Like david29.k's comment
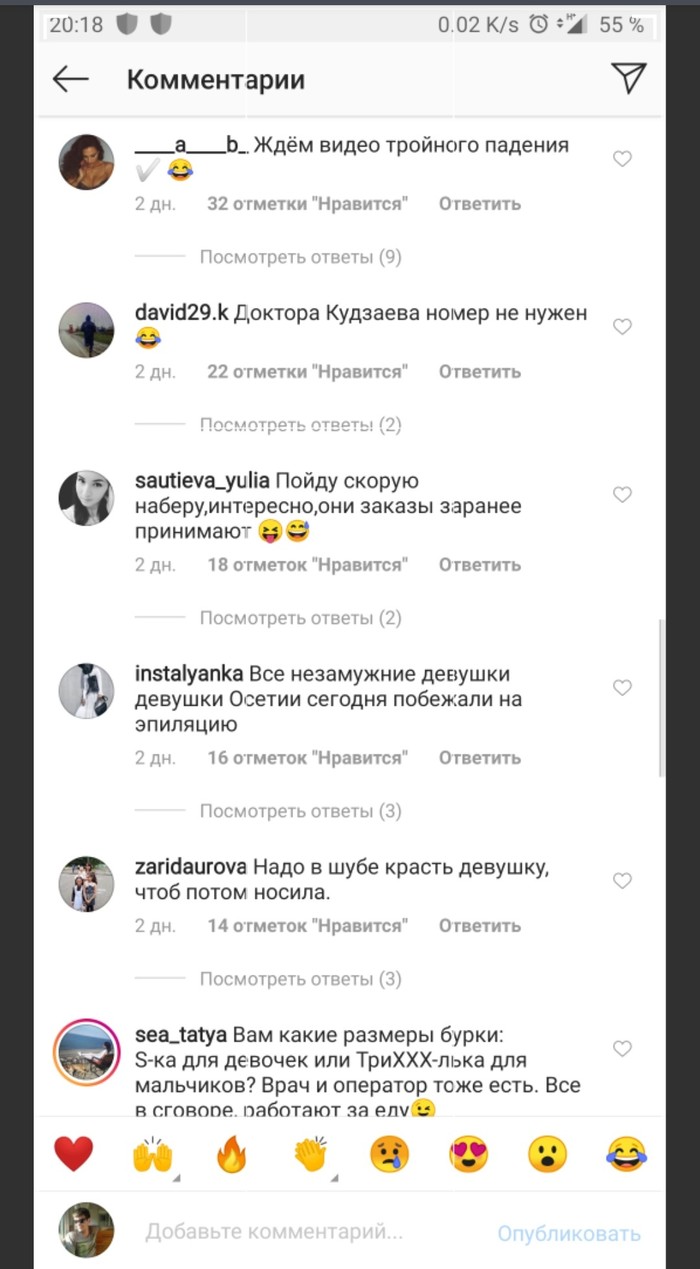This screenshot has height=1269, width=700. tap(622, 327)
